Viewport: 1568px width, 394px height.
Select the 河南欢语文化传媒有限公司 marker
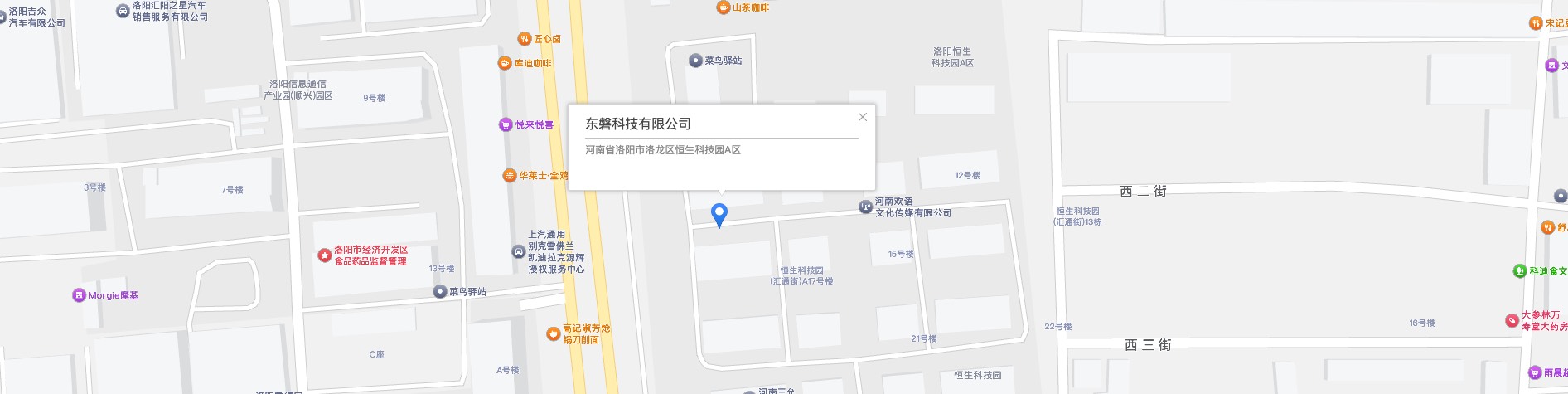(866, 206)
